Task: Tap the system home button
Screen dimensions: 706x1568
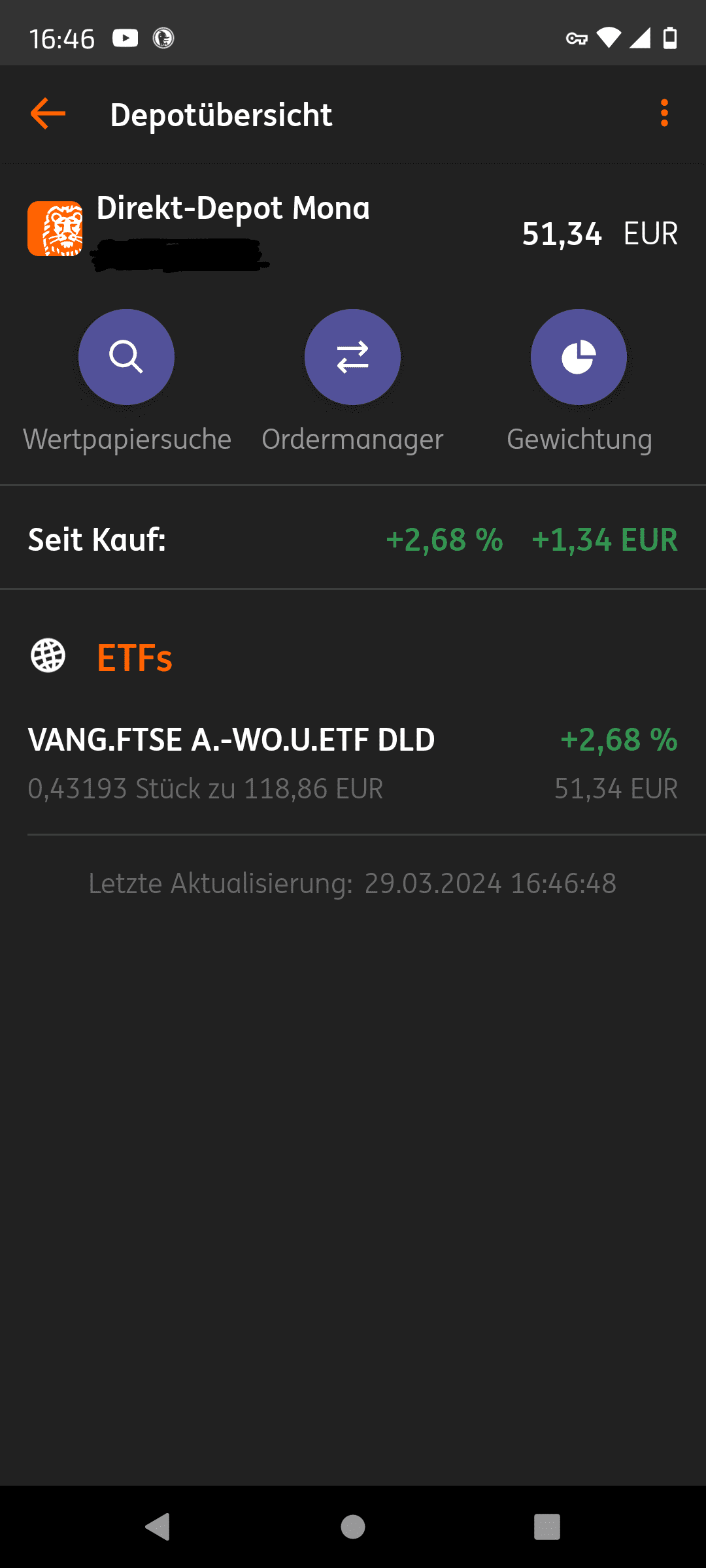Action: 353,1527
